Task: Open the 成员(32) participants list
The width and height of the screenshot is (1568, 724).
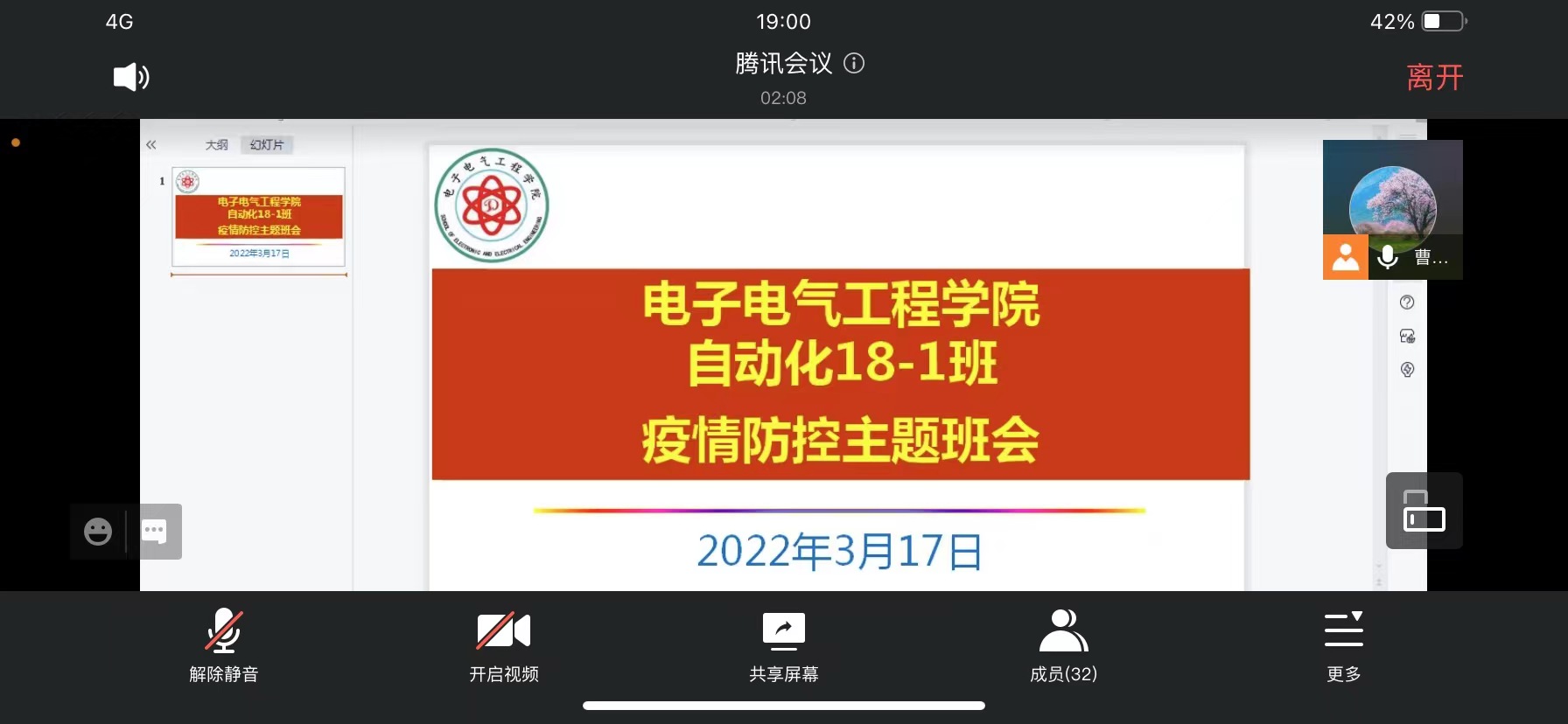Action: [1063, 645]
